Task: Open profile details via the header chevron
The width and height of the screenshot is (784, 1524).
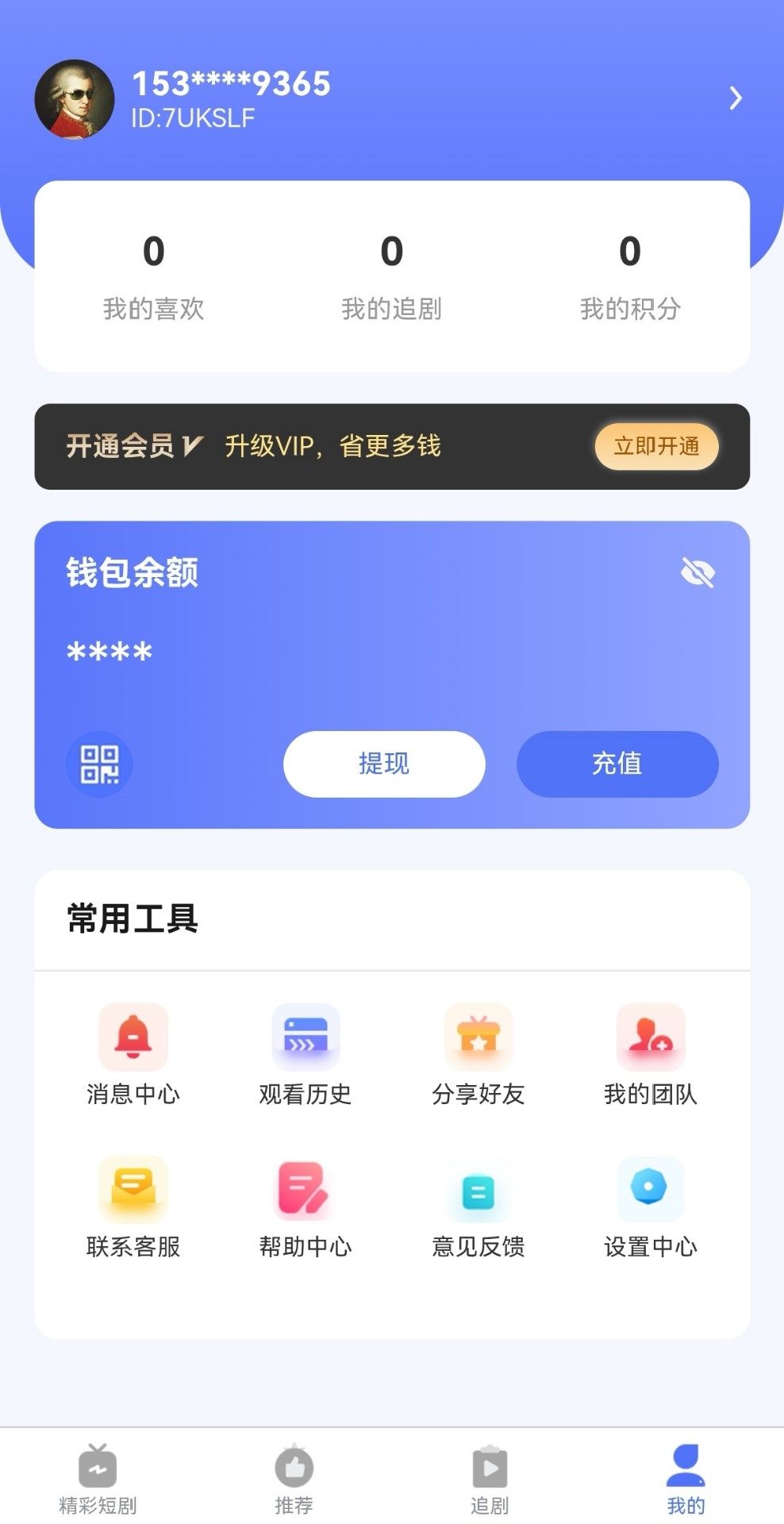Action: coord(736,98)
